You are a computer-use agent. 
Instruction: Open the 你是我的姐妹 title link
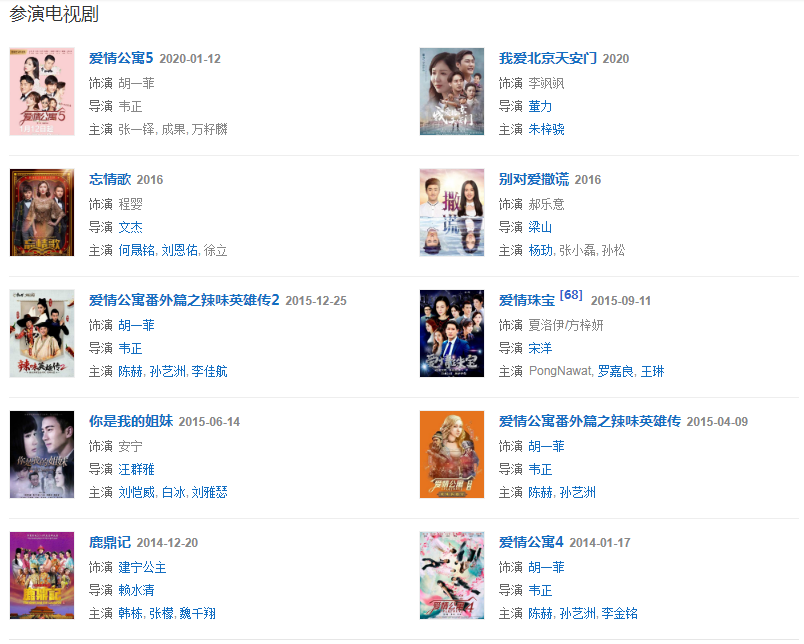pyautogui.click(x=131, y=421)
